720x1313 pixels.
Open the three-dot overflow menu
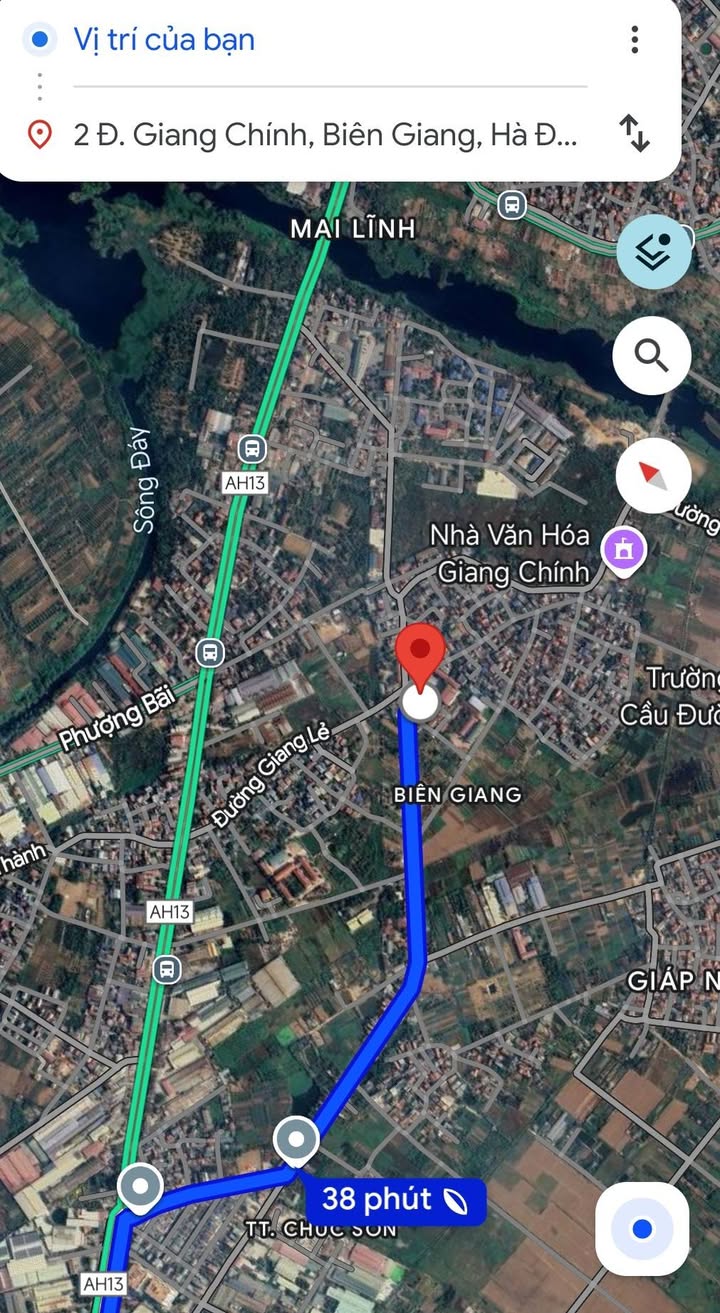coord(634,40)
